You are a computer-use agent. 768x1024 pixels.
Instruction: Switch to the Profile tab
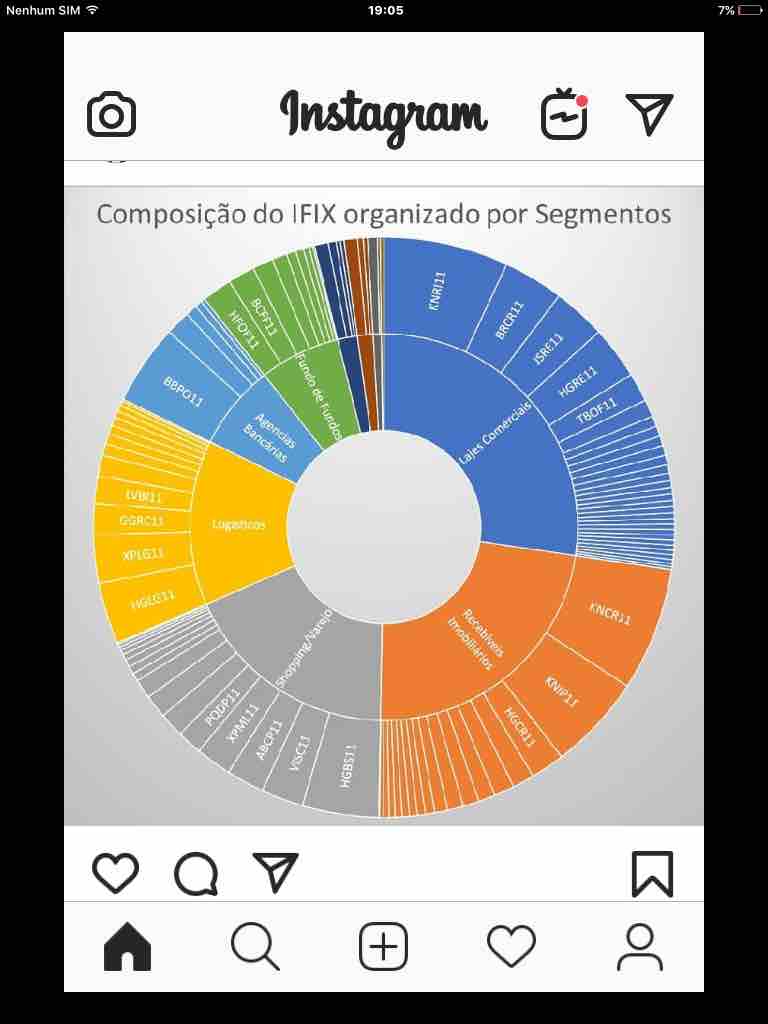point(639,946)
